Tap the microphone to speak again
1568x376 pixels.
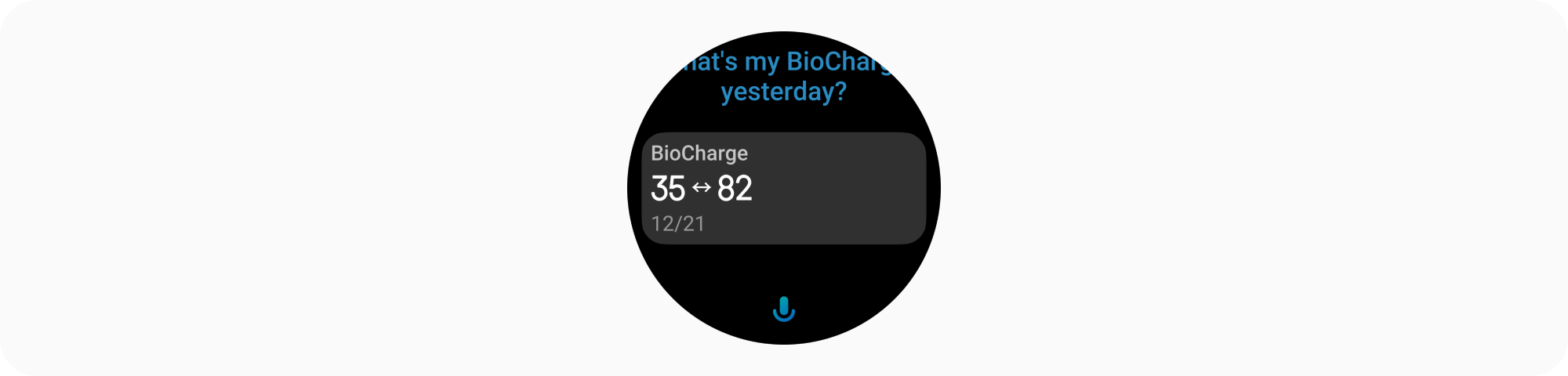[x=783, y=309]
